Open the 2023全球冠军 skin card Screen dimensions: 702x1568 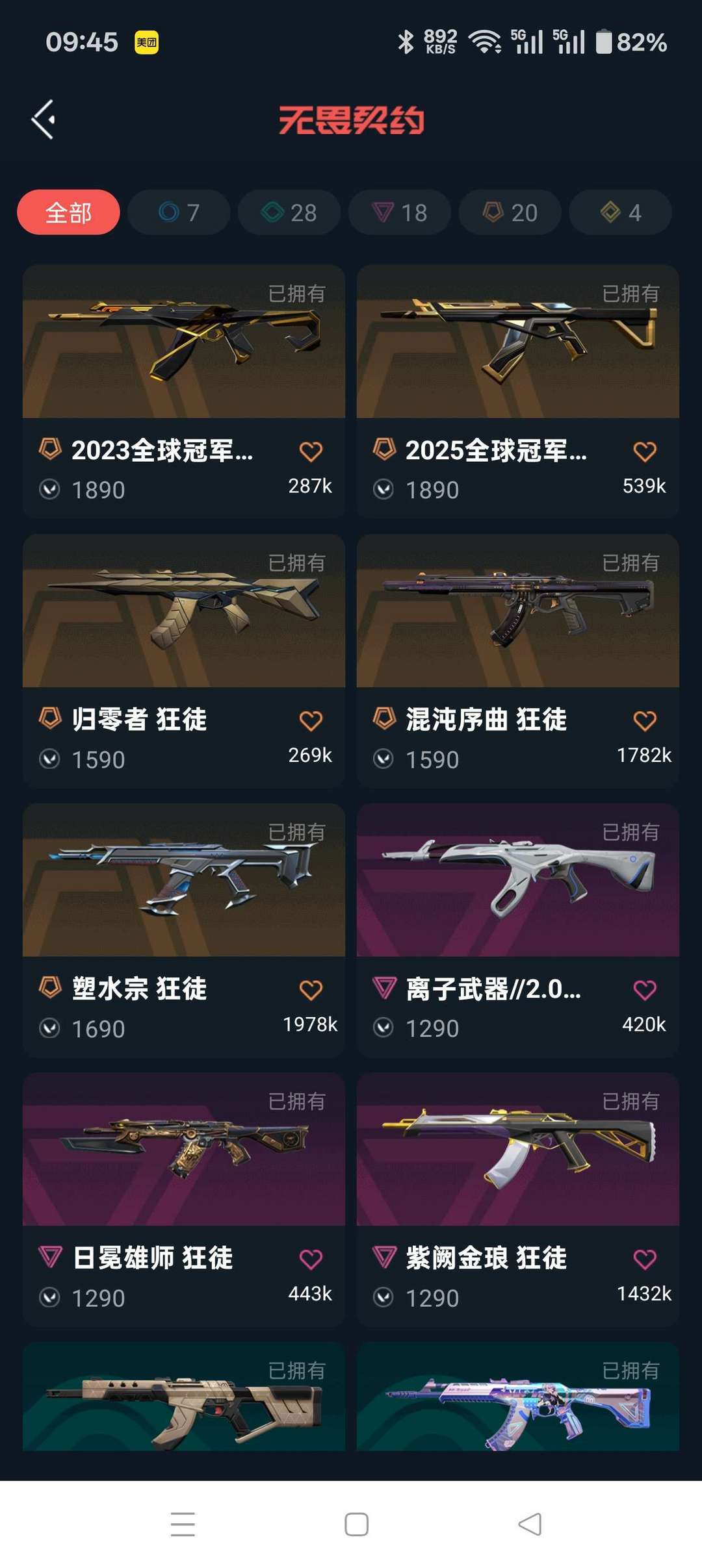tap(184, 391)
